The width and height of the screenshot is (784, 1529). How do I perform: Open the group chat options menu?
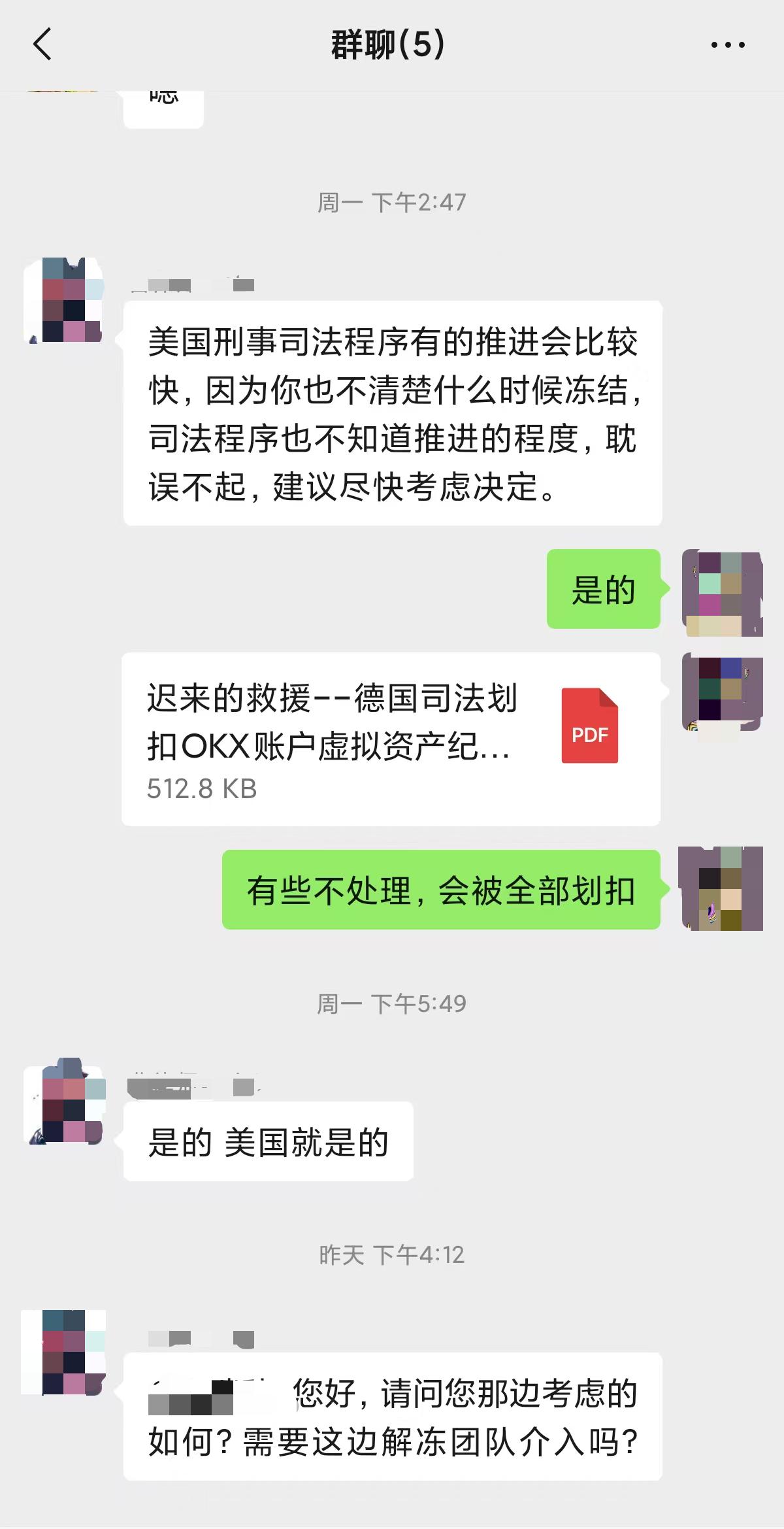tap(727, 45)
